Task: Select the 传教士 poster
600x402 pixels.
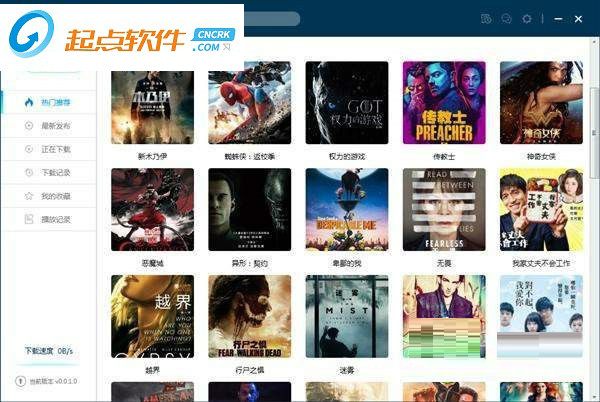Action: click(x=444, y=103)
